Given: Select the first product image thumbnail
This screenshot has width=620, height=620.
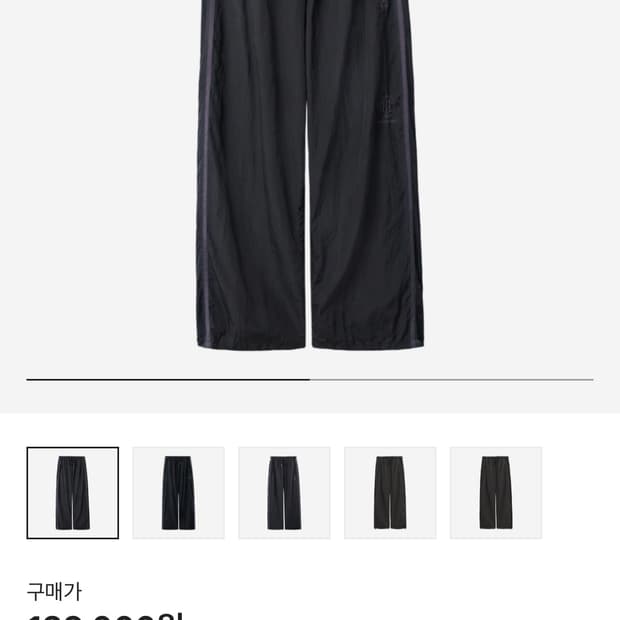Looking at the screenshot, I should pos(72,493).
